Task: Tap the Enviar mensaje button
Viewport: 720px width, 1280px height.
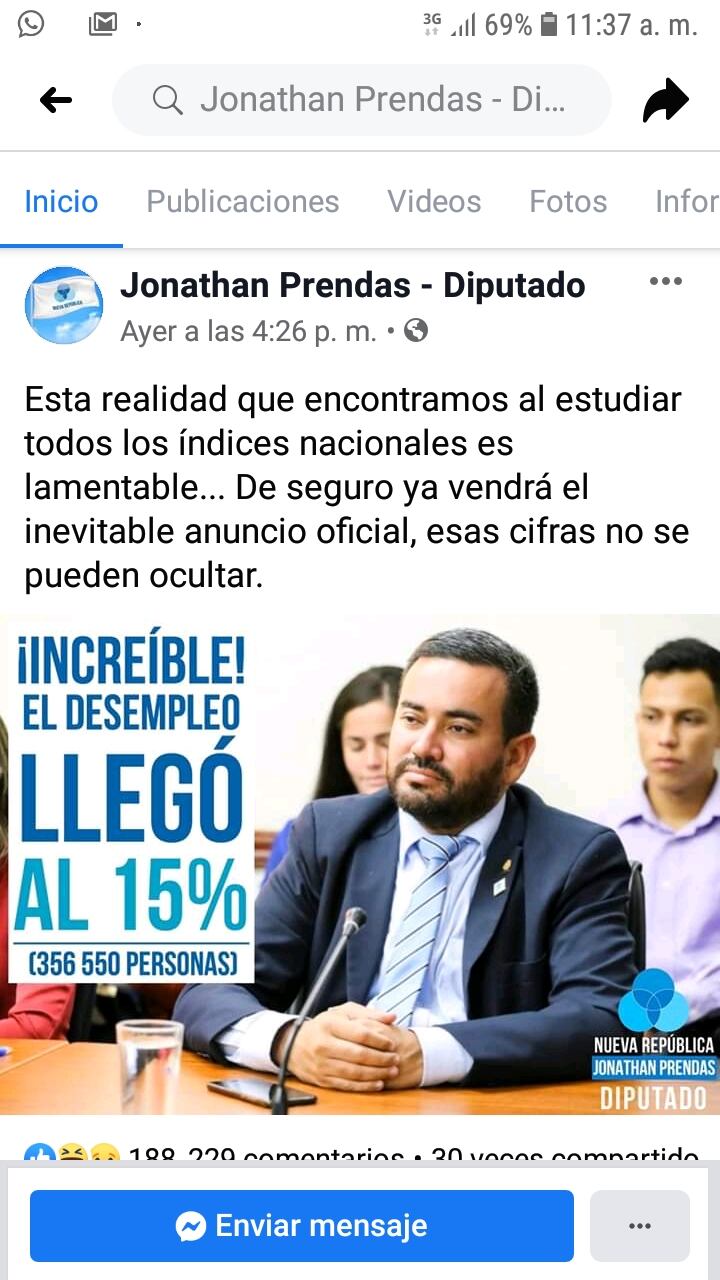Action: [301, 1225]
